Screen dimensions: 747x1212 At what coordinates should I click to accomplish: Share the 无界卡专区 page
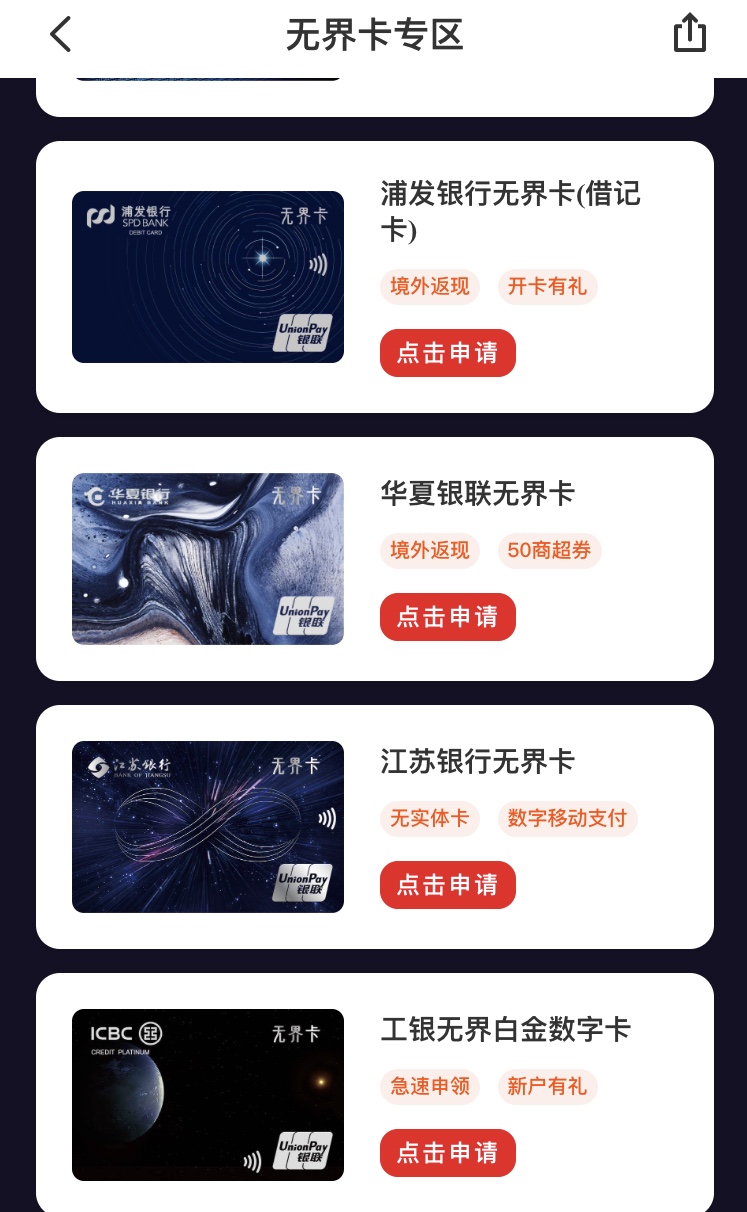click(x=689, y=34)
